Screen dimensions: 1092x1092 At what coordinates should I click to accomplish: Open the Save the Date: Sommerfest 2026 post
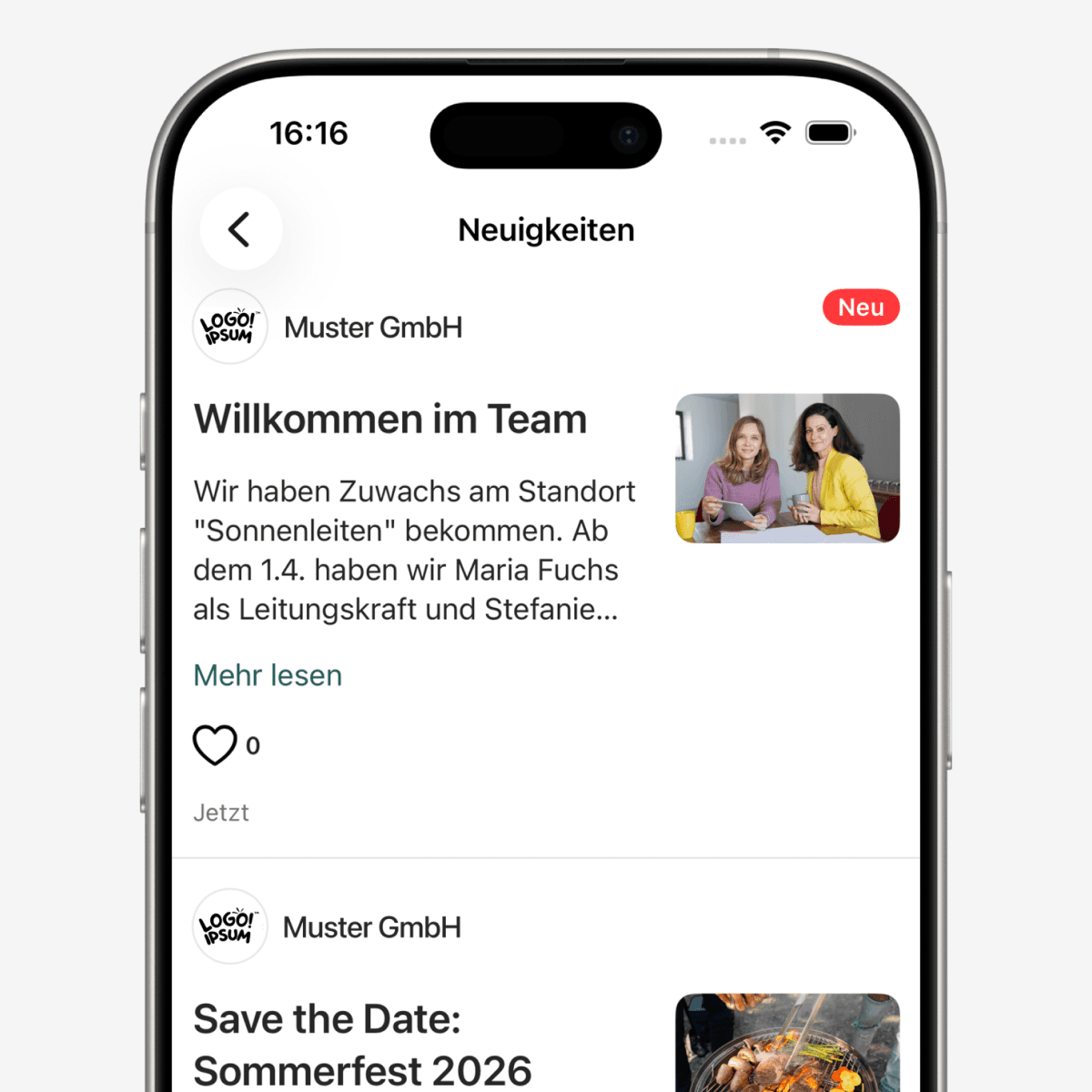click(x=362, y=1044)
